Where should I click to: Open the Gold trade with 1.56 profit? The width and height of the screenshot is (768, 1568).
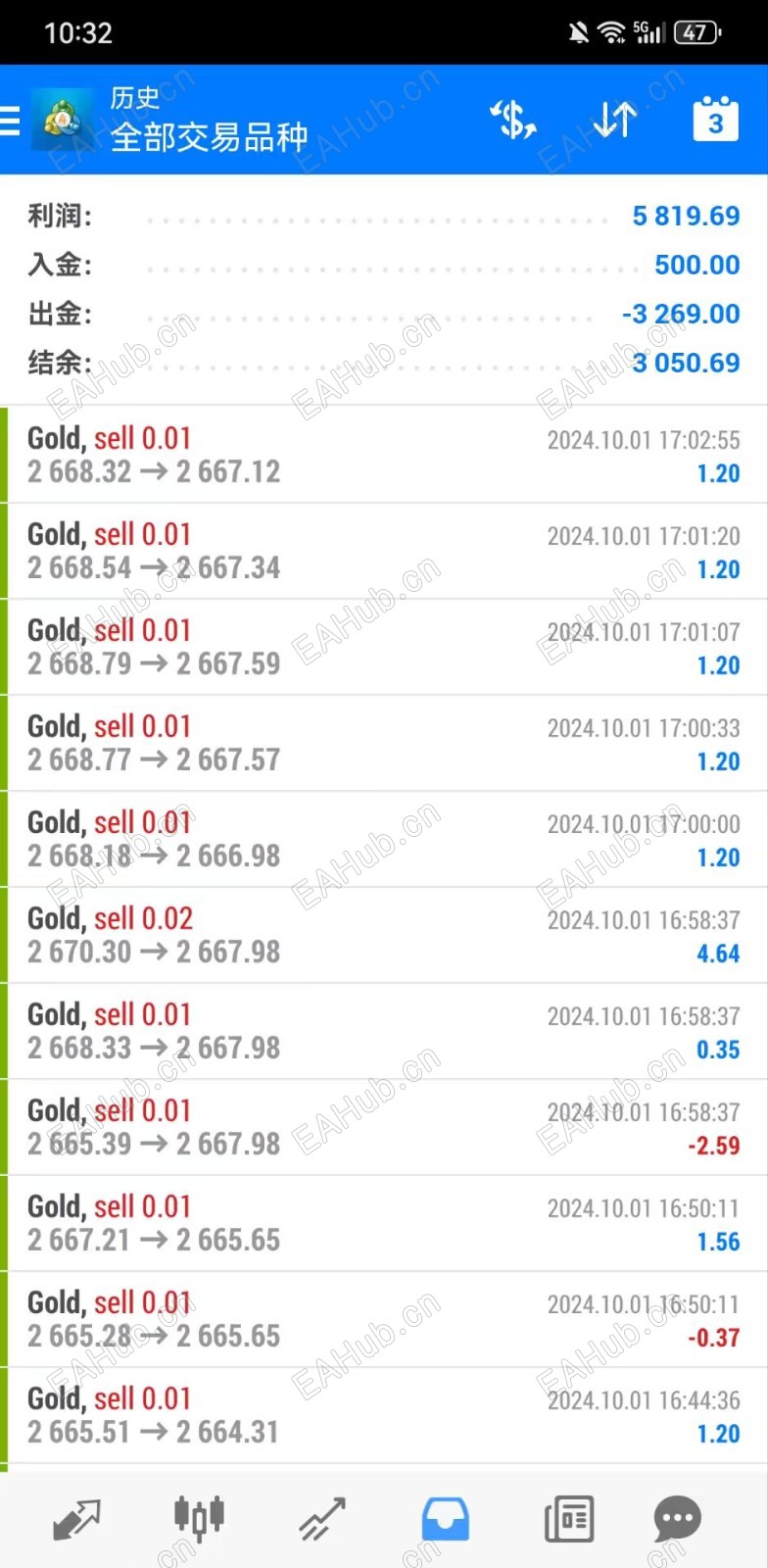[x=384, y=1223]
